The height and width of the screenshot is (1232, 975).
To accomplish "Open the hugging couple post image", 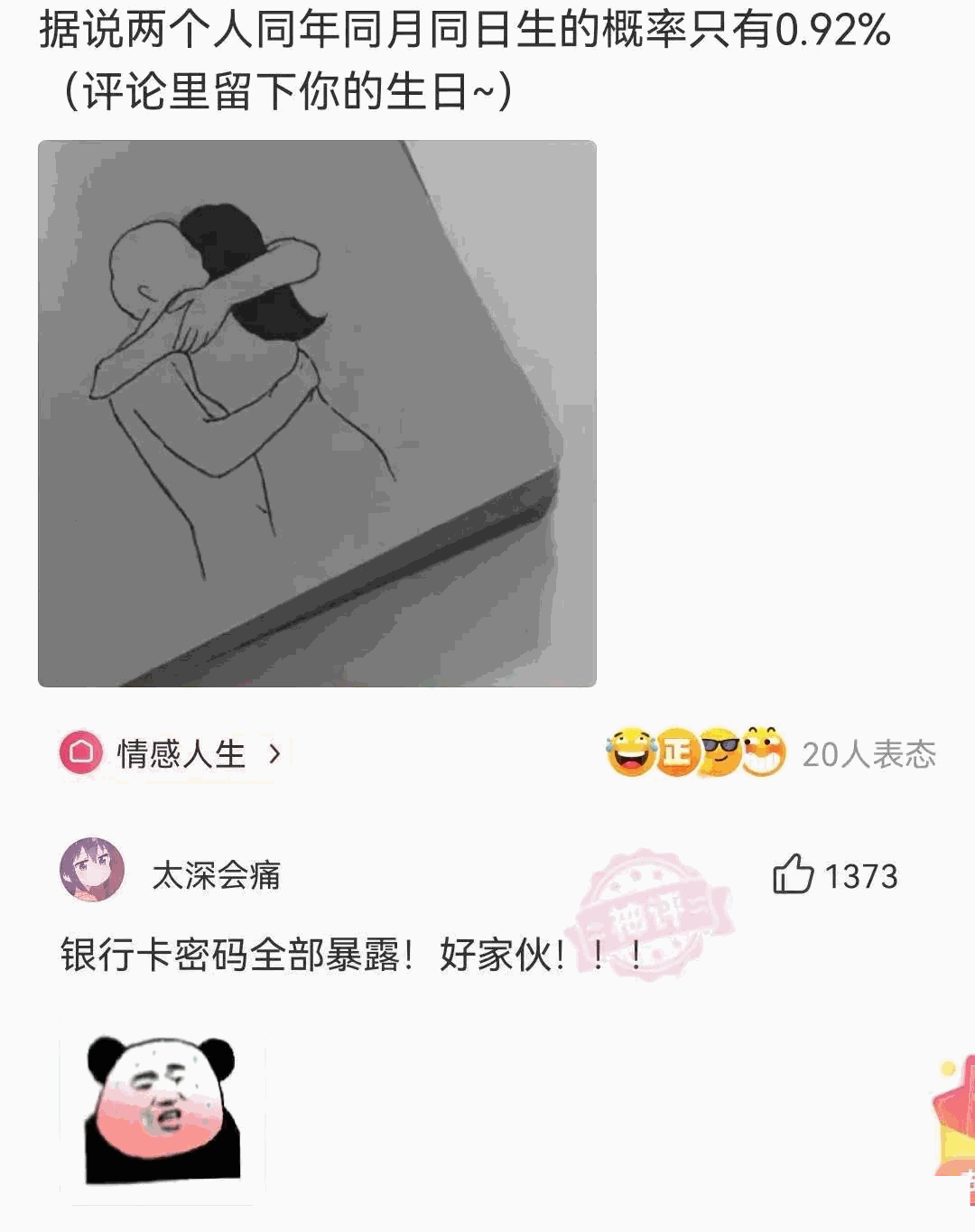I will [x=317, y=414].
